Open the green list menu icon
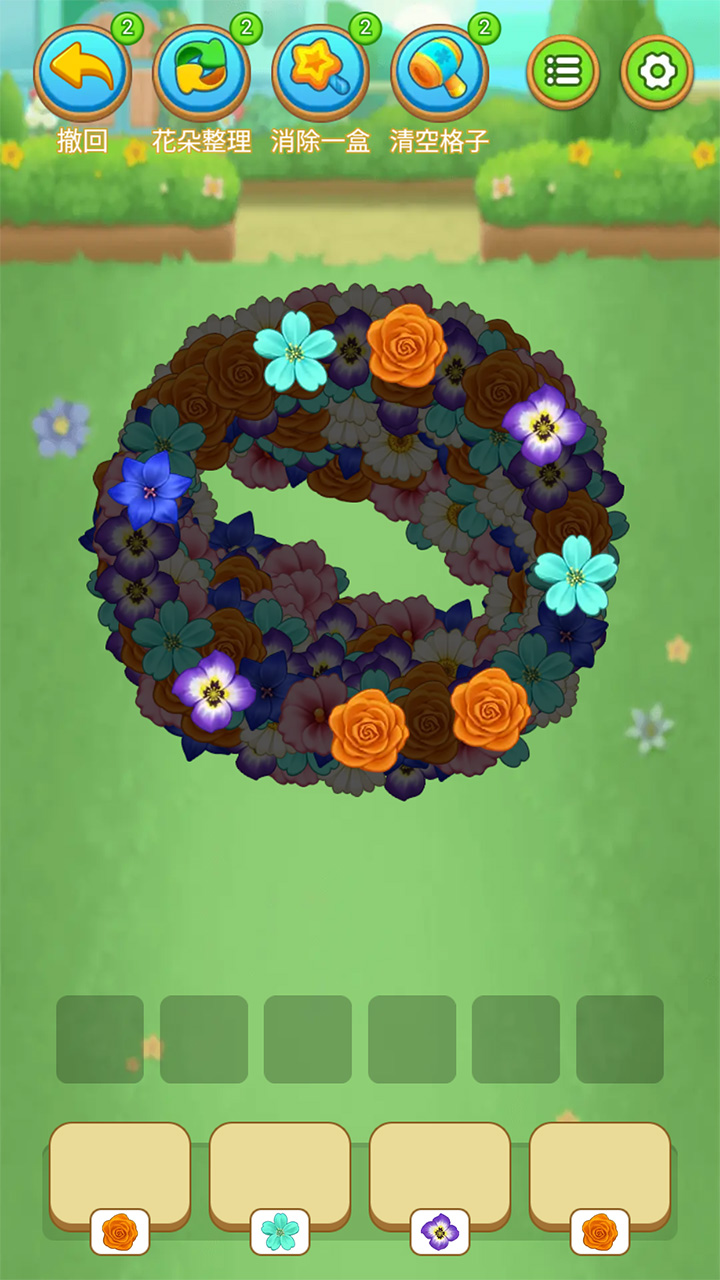This screenshot has height=1280, width=720. (563, 72)
